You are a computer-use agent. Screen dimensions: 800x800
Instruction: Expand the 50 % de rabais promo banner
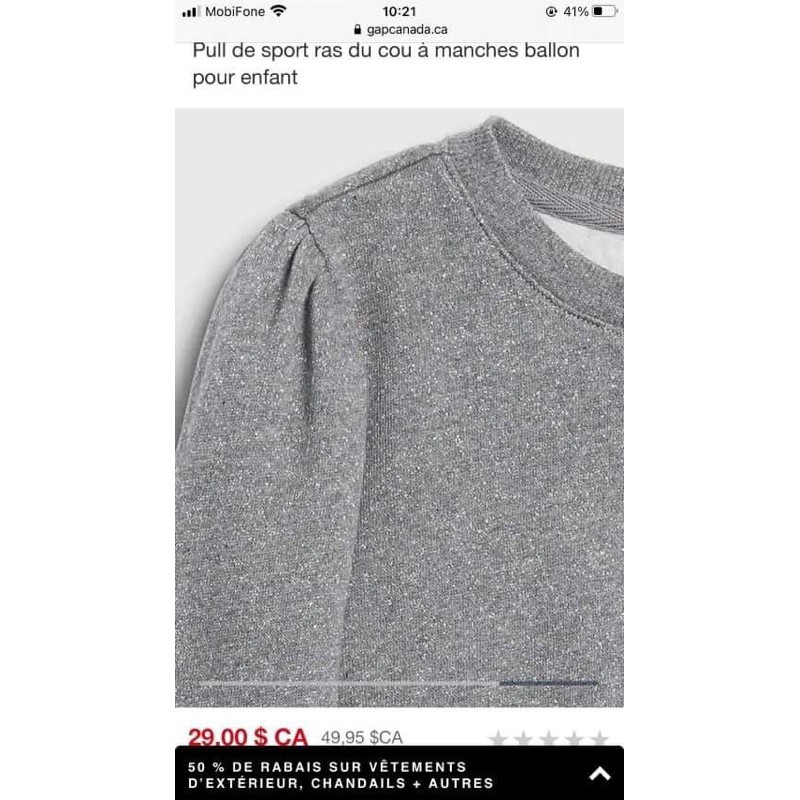(x=598, y=773)
